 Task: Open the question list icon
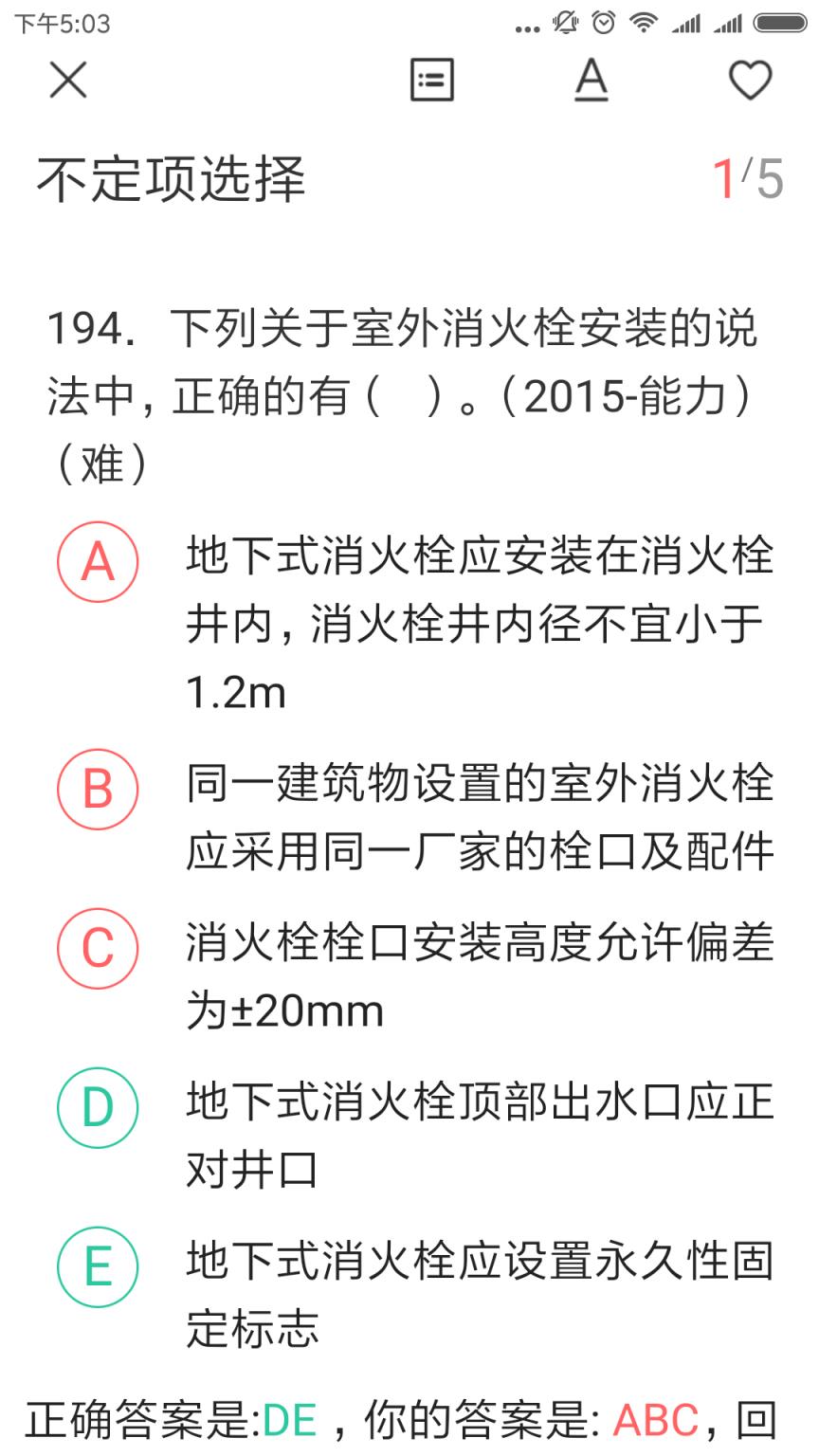pyautogui.click(x=431, y=81)
